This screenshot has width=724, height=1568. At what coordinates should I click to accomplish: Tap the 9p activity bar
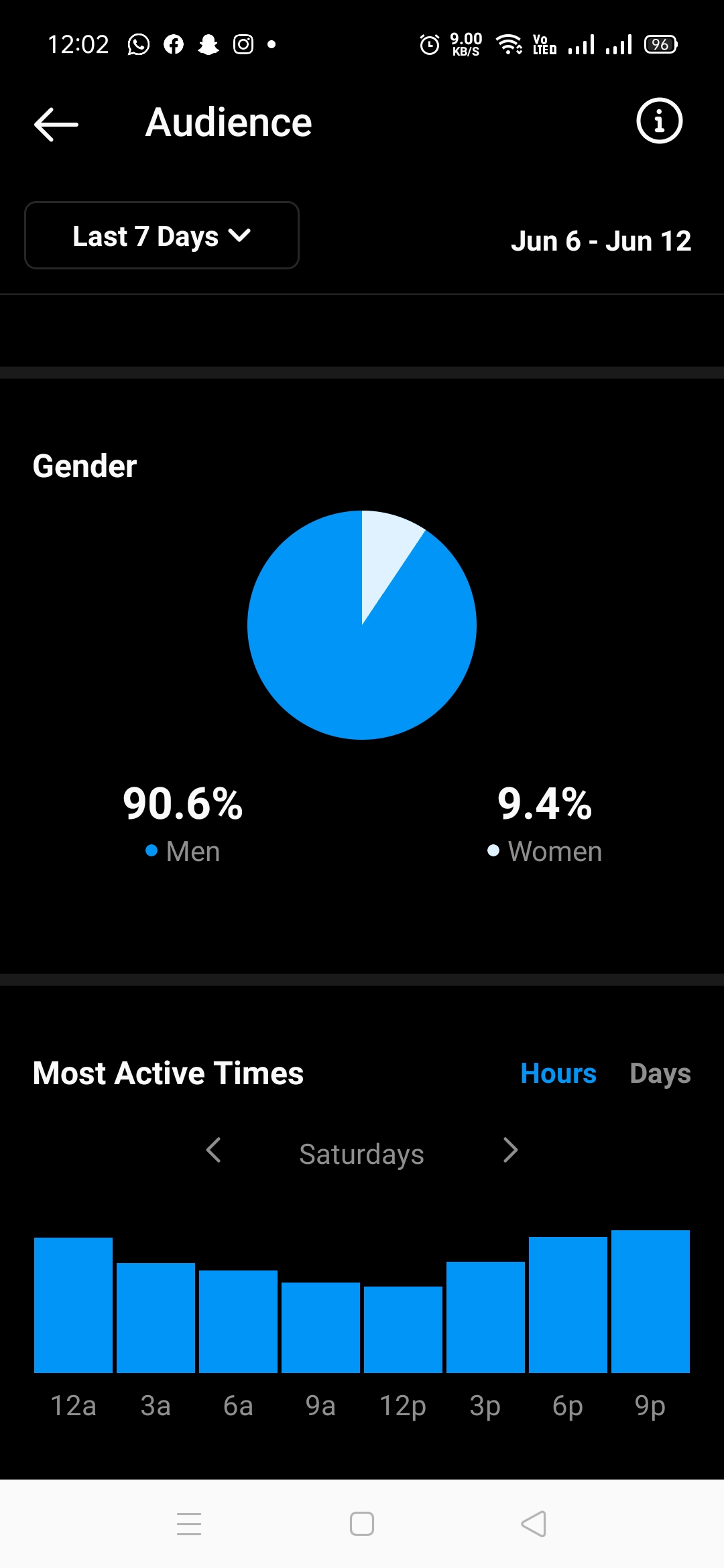(x=650, y=1301)
